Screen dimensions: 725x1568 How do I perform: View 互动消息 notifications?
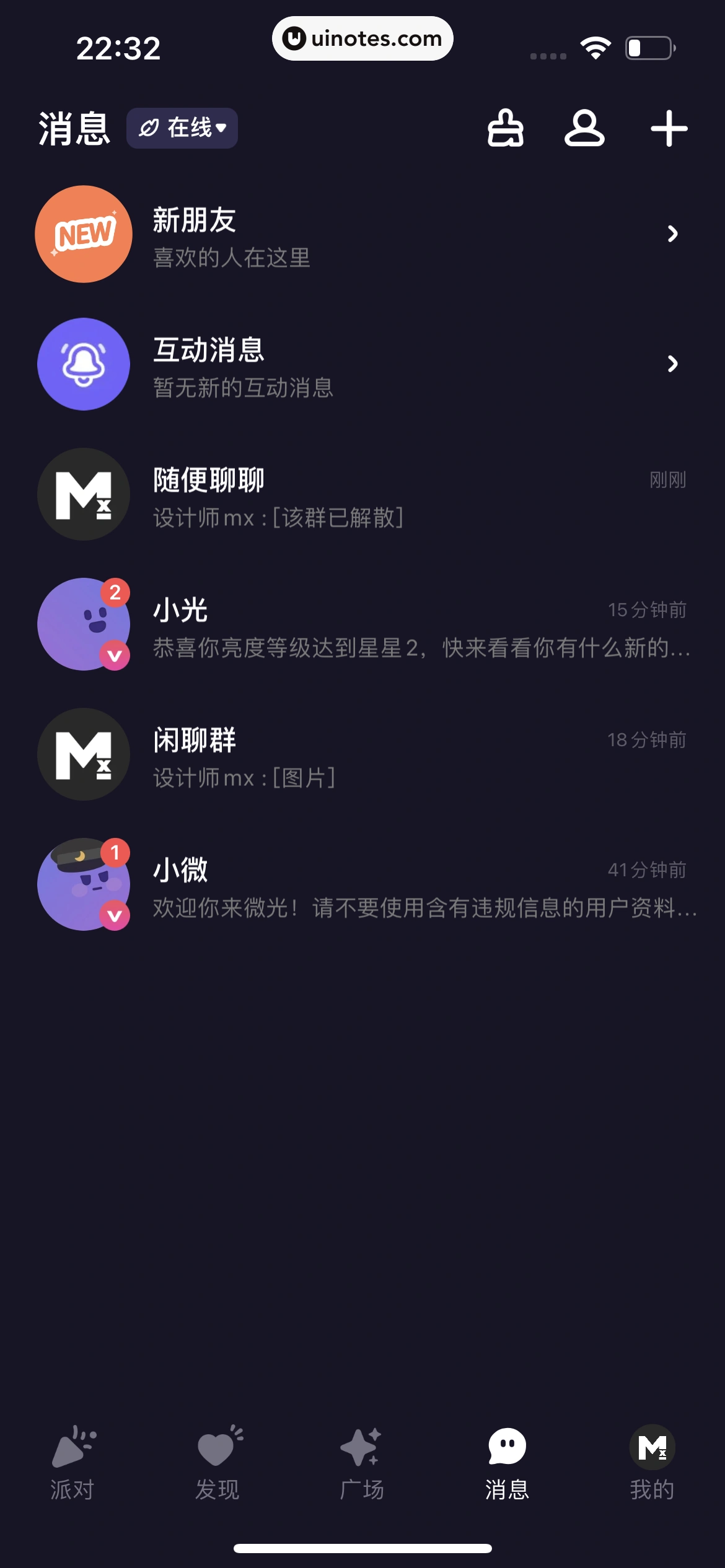point(362,365)
